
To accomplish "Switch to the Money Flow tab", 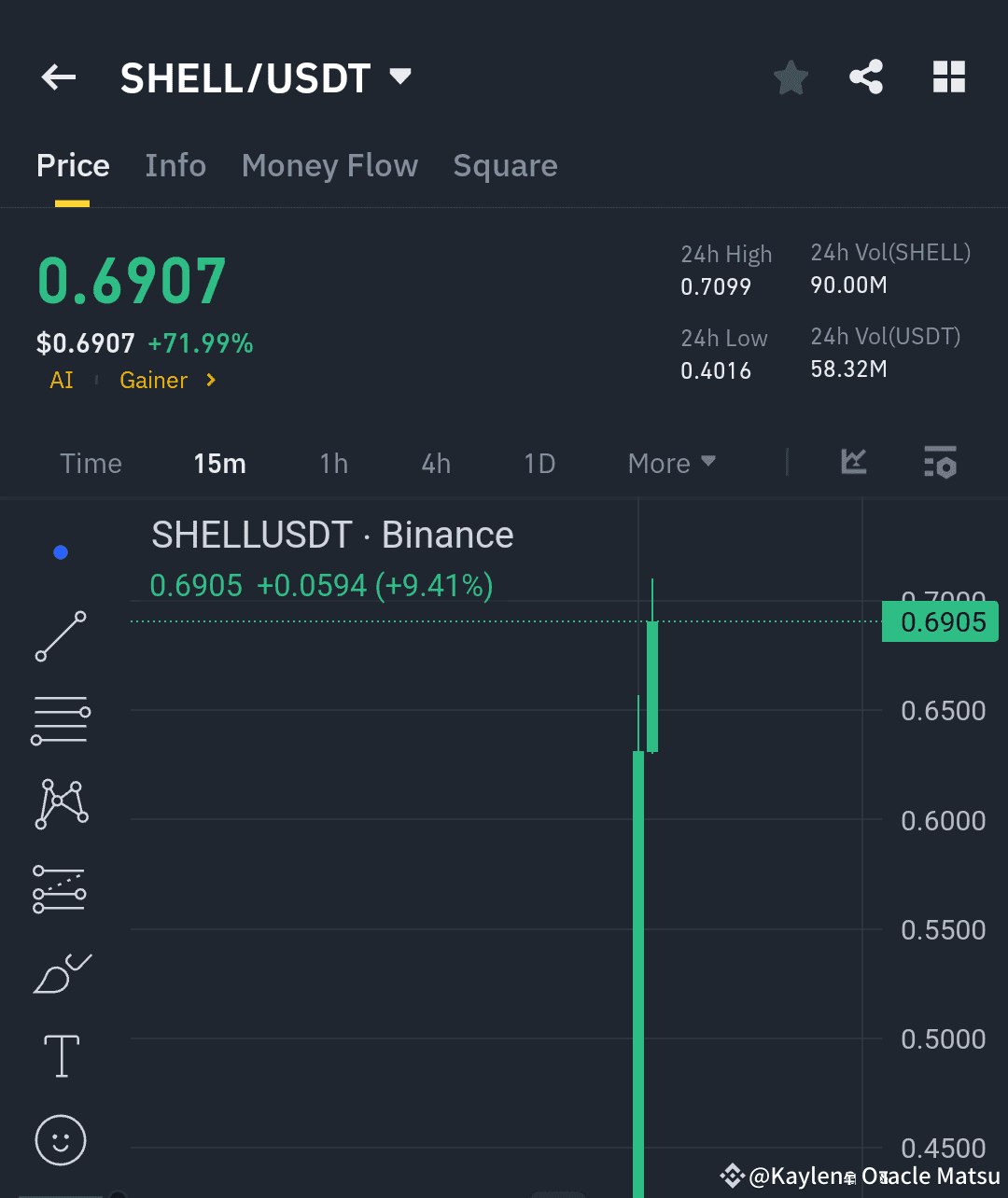I will point(329,165).
